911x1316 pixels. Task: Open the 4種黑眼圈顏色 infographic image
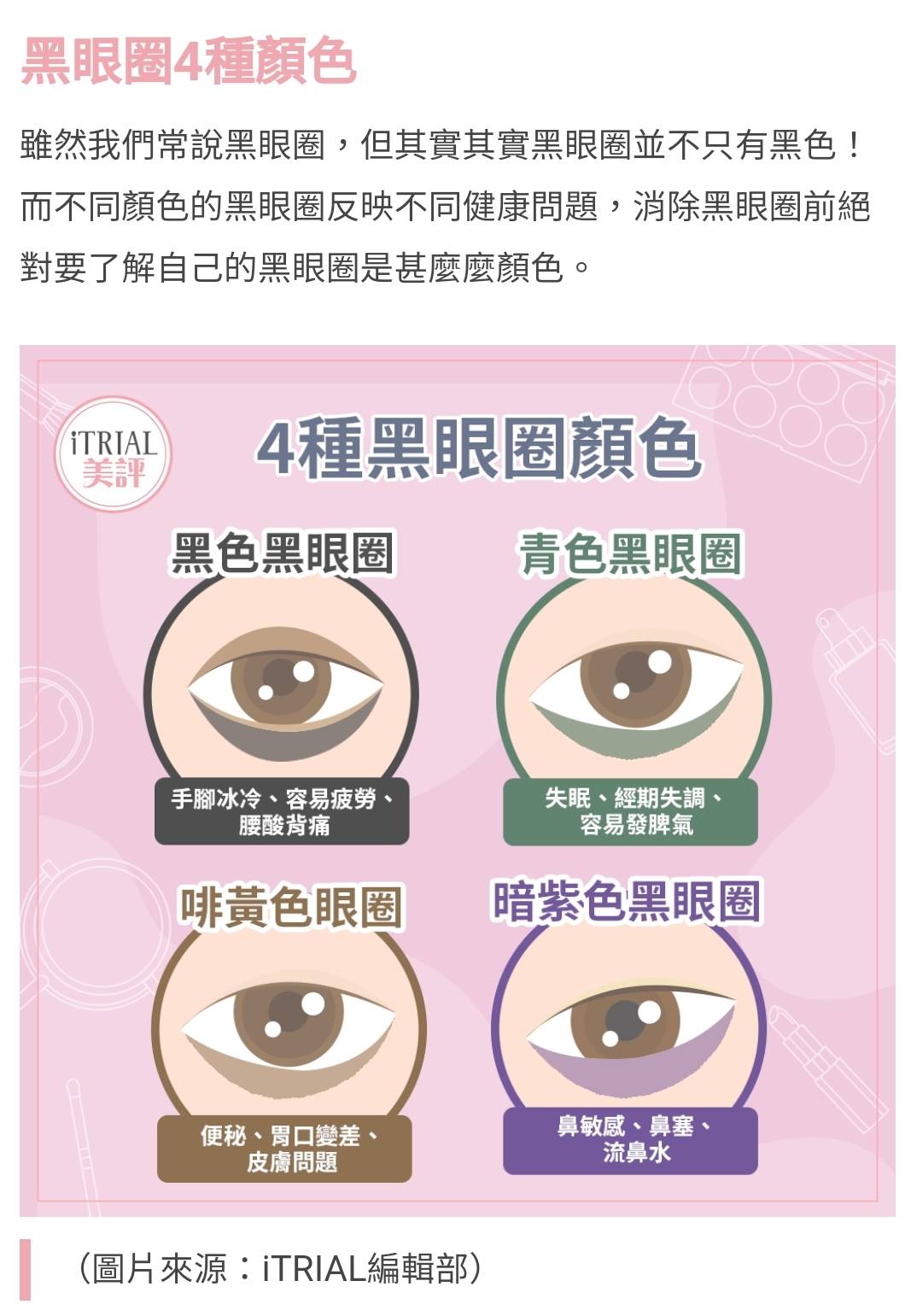pos(457,780)
